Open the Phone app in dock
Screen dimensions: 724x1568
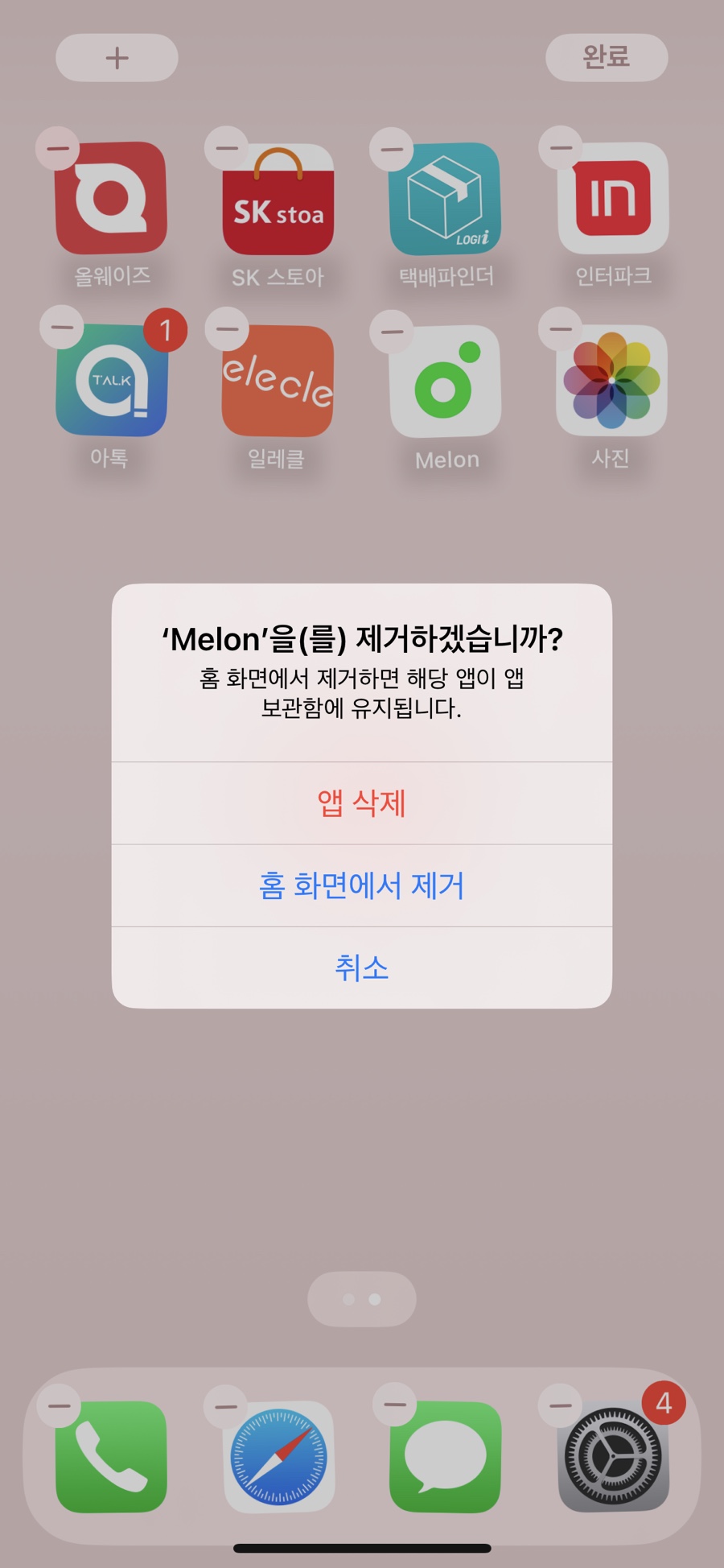(x=111, y=1457)
